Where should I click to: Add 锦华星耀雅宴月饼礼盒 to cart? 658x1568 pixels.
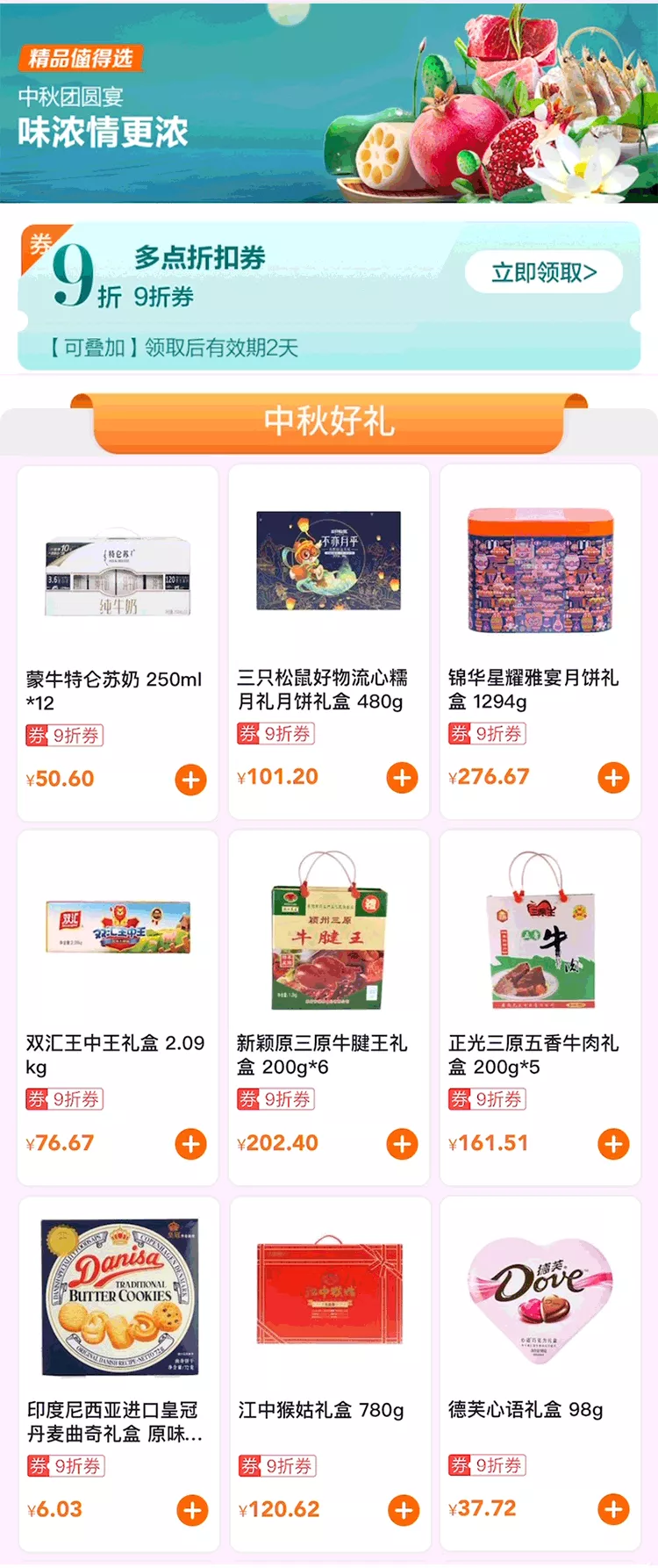click(613, 778)
